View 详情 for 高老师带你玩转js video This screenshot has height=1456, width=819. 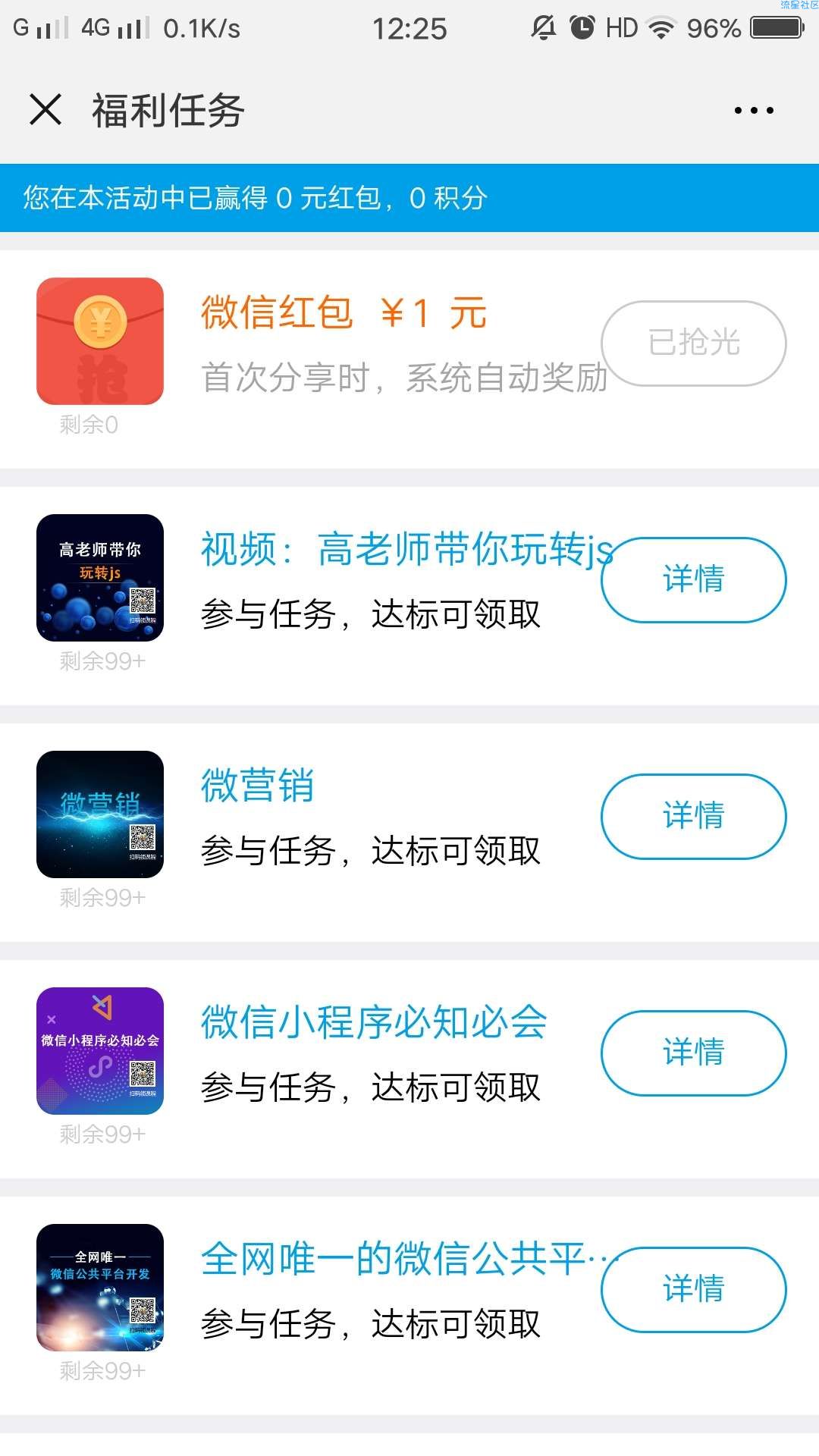point(693,579)
